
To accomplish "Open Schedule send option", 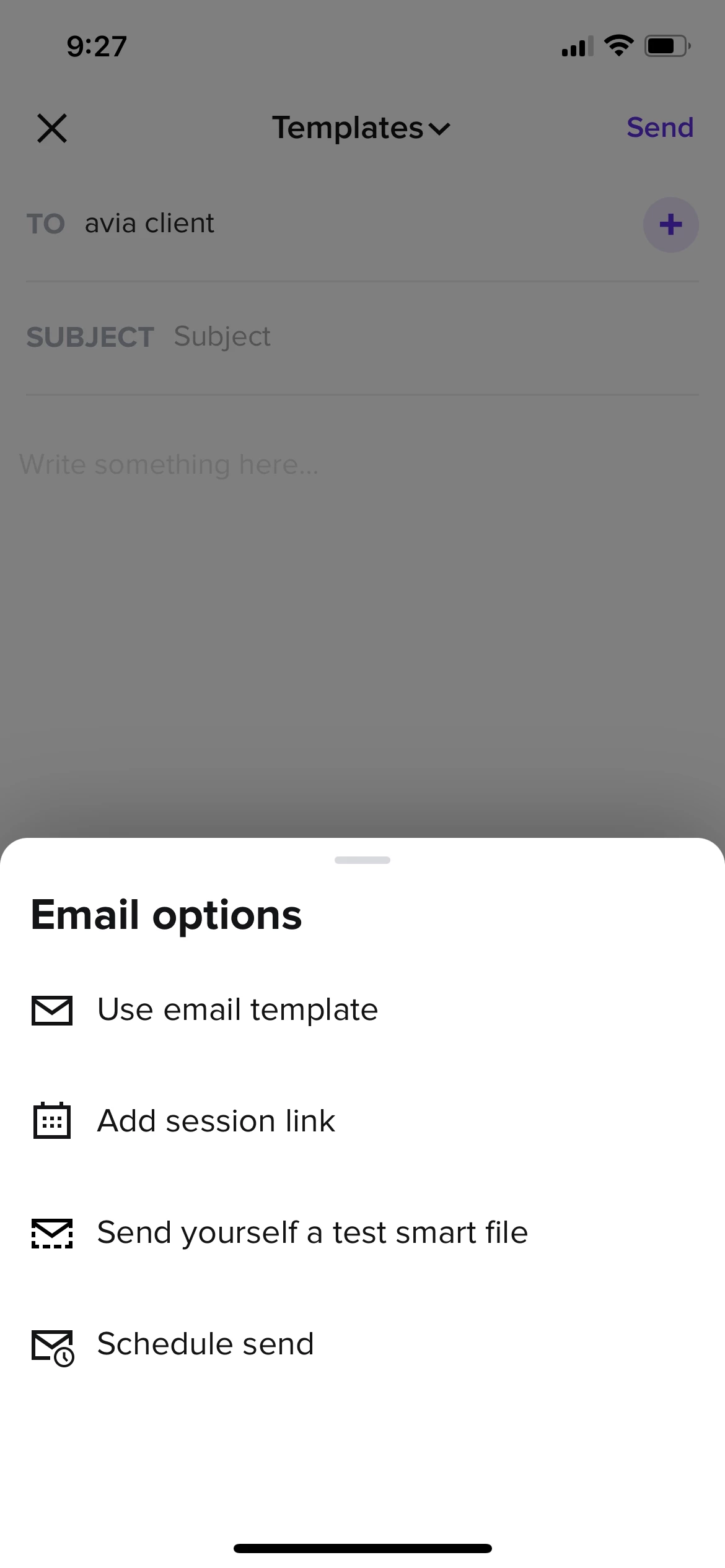I will pos(205,1344).
